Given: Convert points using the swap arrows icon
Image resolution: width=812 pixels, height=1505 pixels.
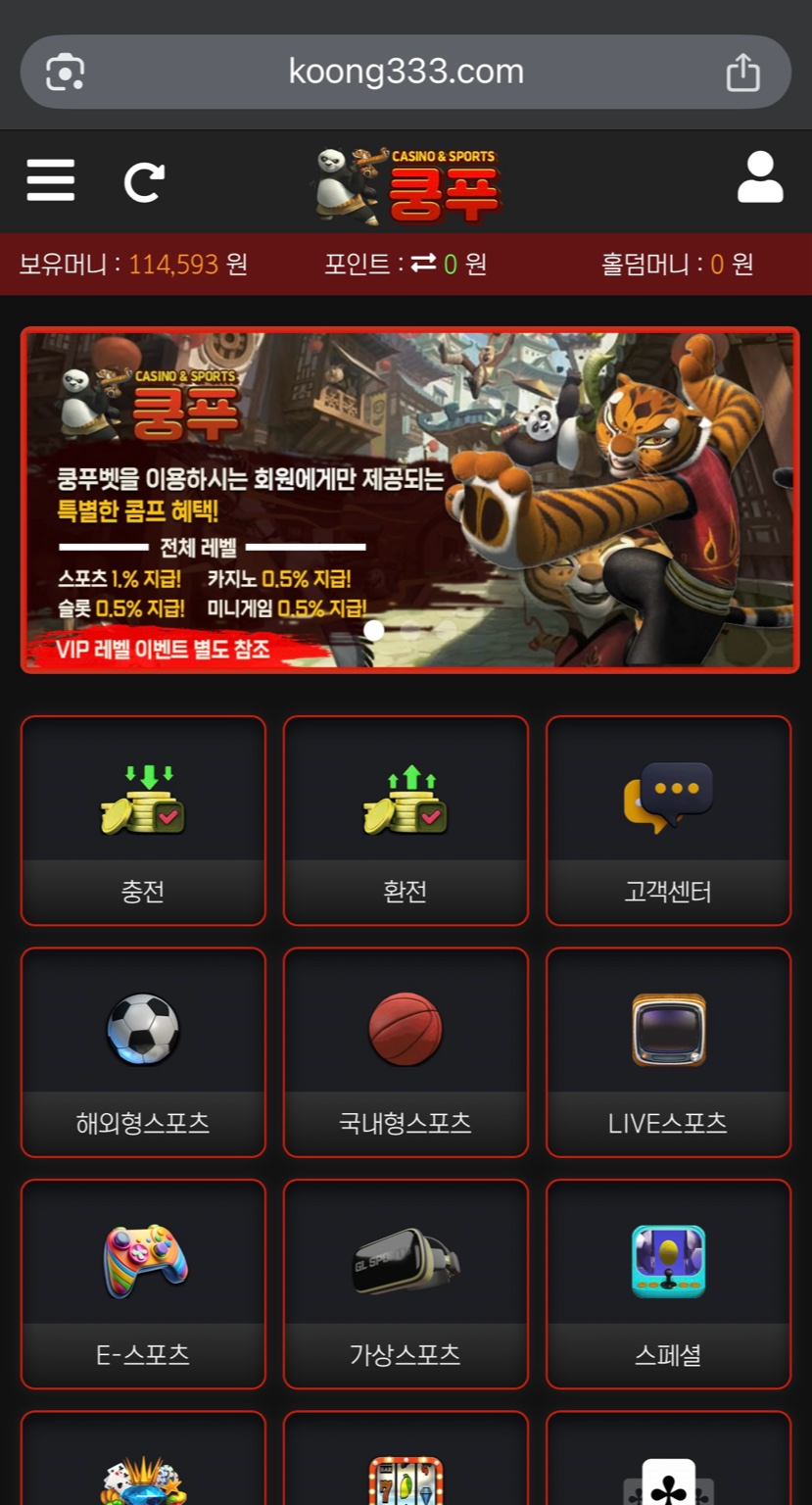Looking at the screenshot, I should coord(423,264).
